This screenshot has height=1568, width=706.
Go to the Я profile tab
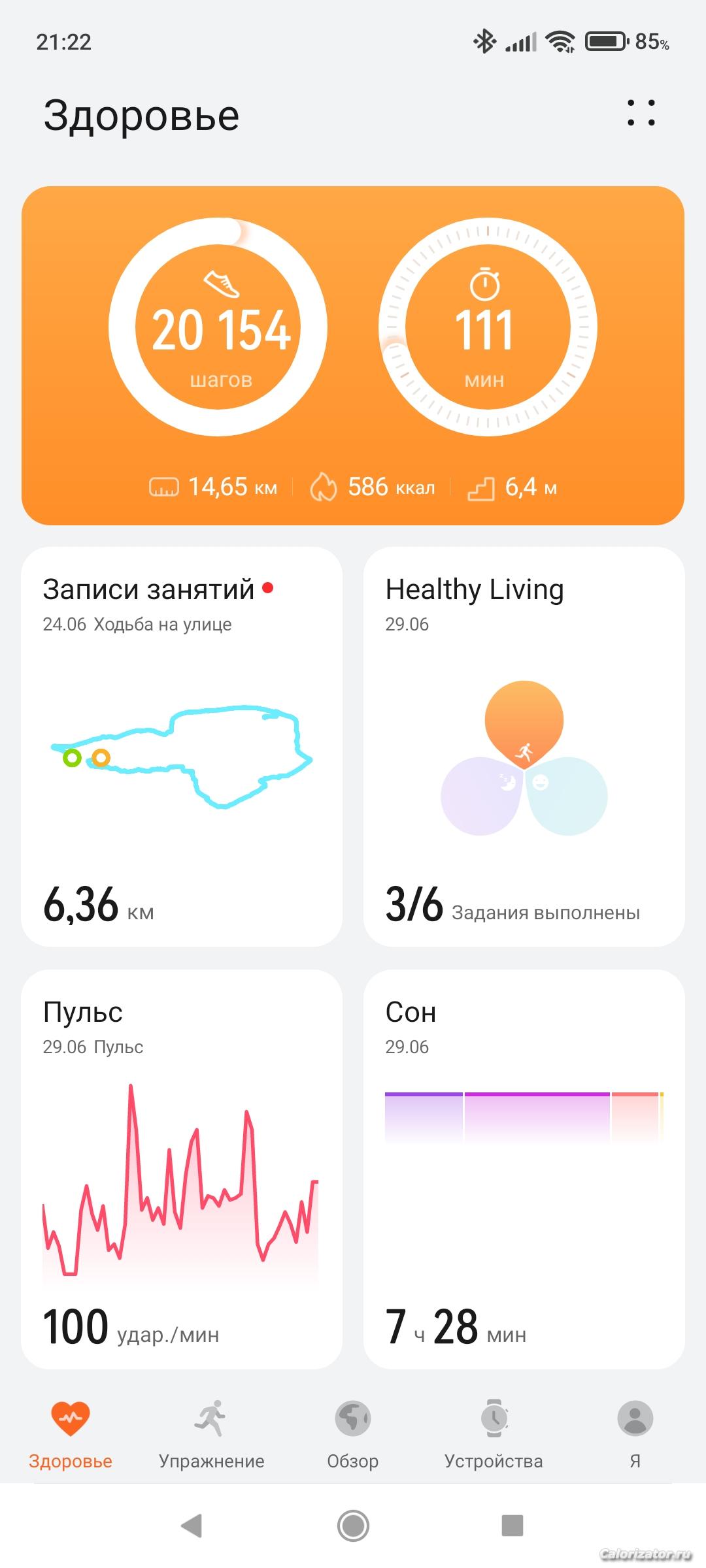[635, 1434]
